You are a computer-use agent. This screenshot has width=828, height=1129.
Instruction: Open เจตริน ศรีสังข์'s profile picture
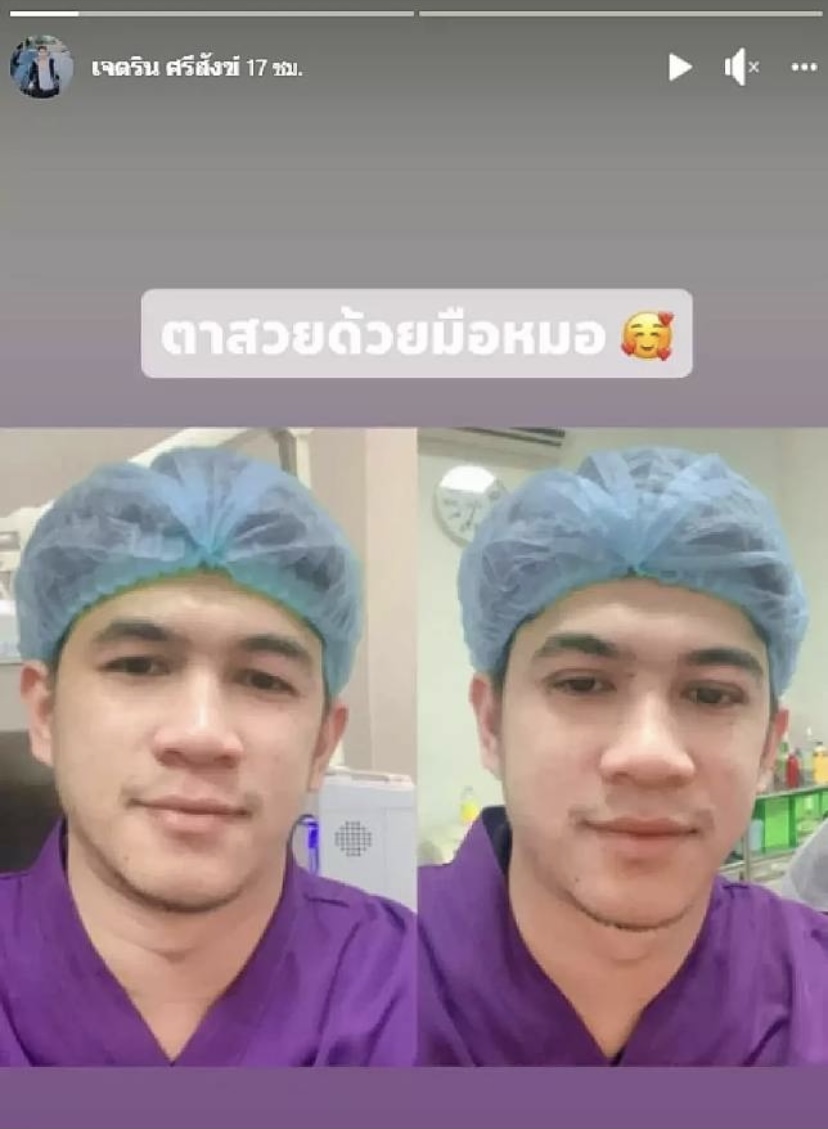41,67
